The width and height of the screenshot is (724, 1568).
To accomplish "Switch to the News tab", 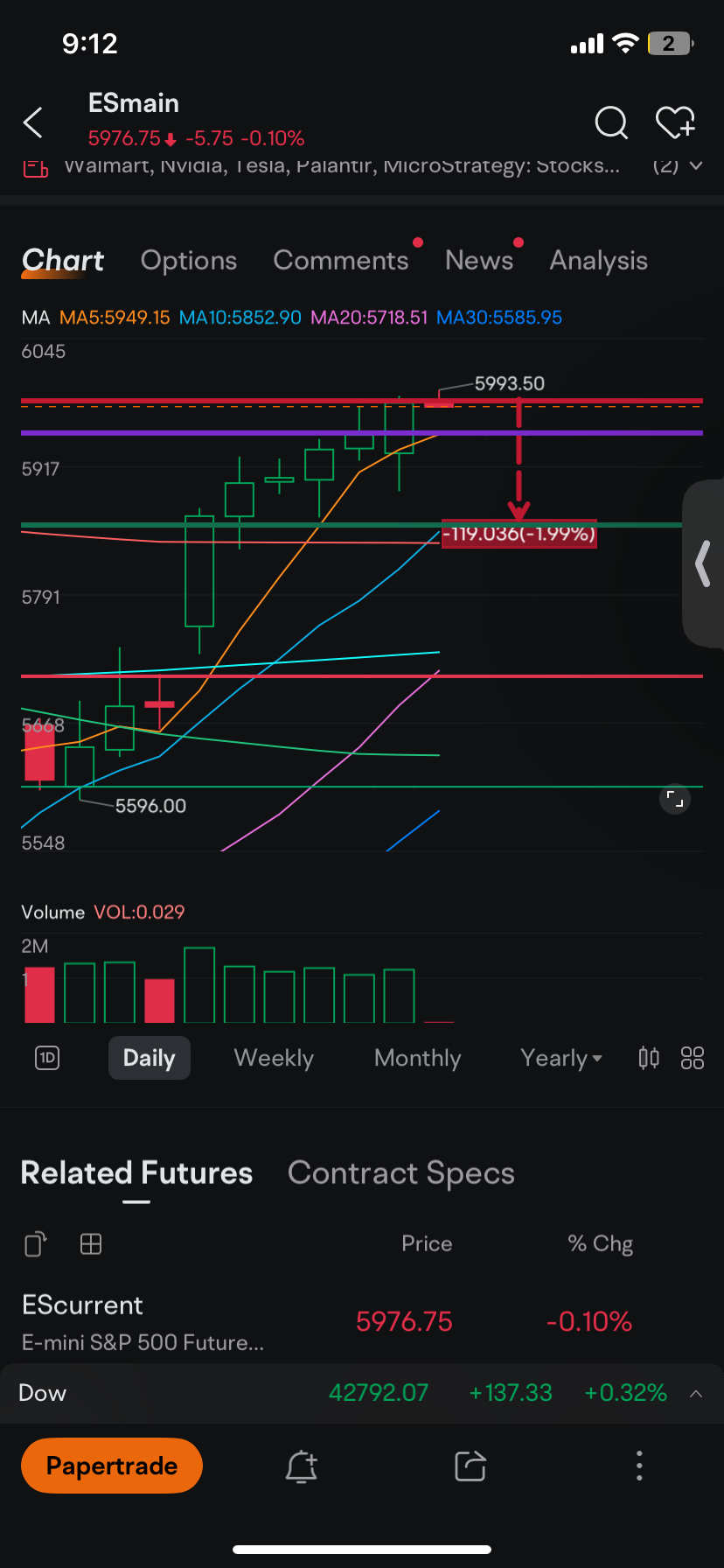I will pyautogui.click(x=479, y=261).
